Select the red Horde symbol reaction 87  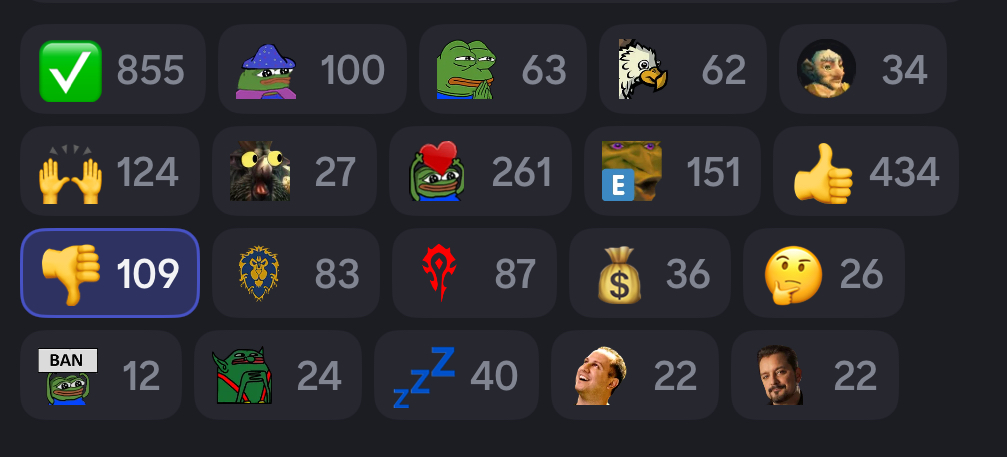click(x=474, y=273)
